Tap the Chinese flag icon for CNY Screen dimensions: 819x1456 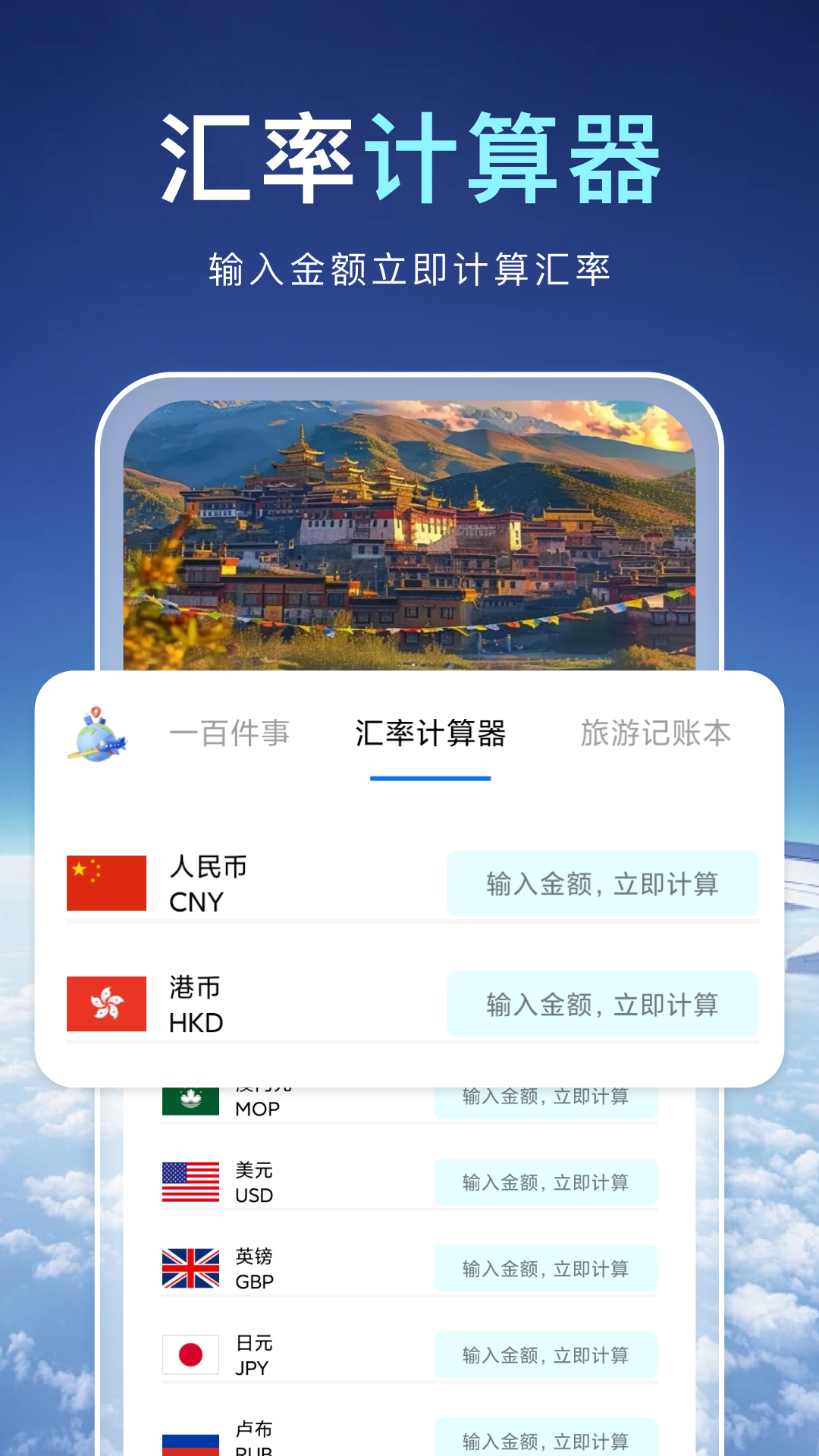(106, 884)
